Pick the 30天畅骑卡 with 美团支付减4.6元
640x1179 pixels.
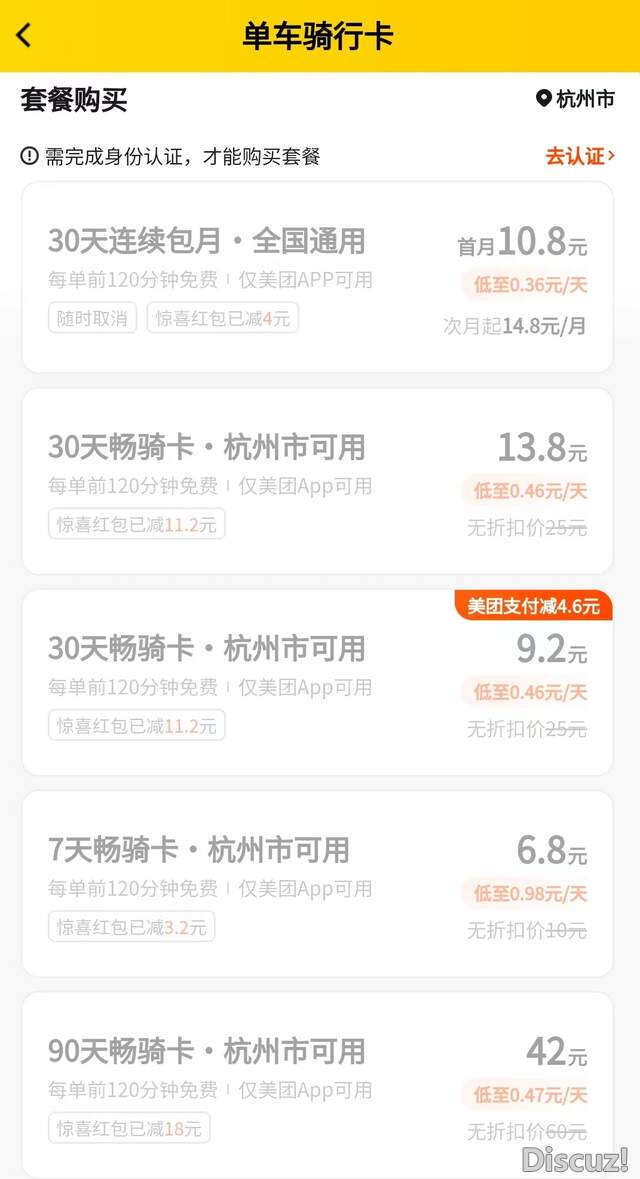pyautogui.click(x=317, y=683)
